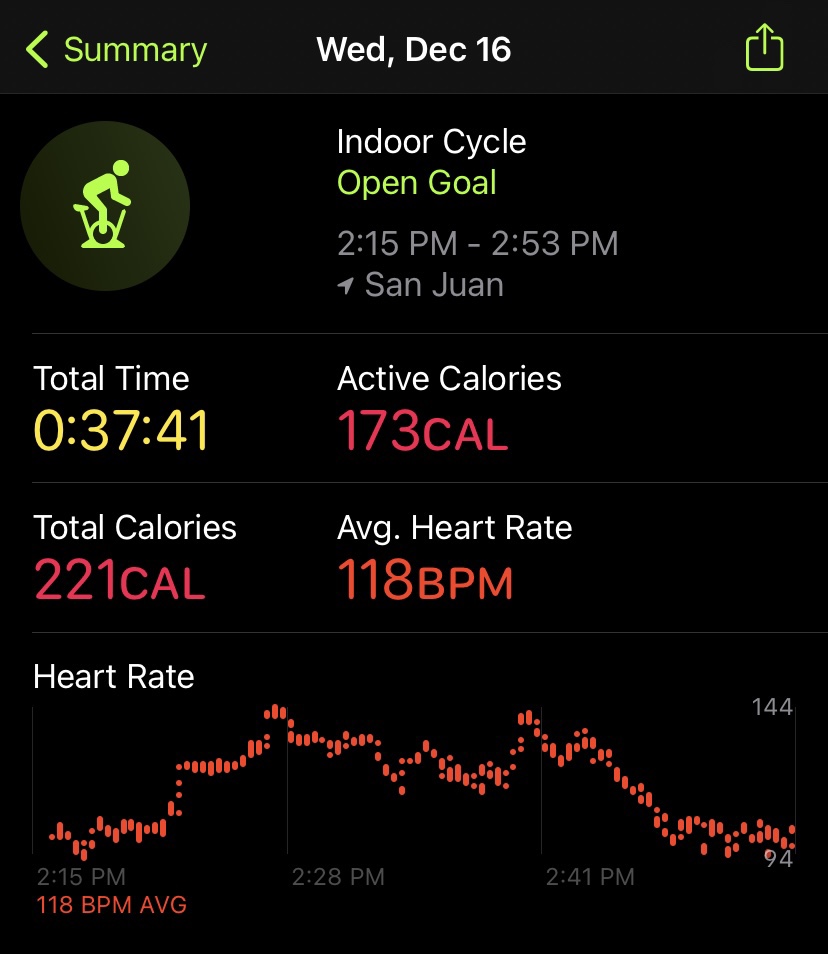Share this Indoor Cycle workout
Screen dimensions: 828x954
pos(764,48)
